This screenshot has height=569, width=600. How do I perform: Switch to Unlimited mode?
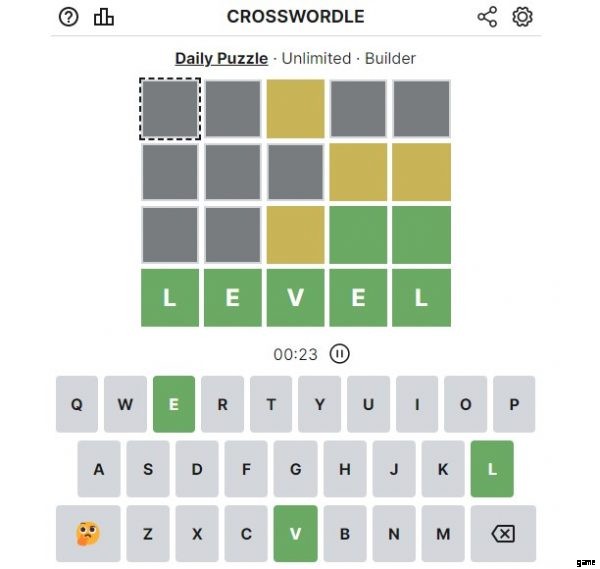tap(316, 58)
